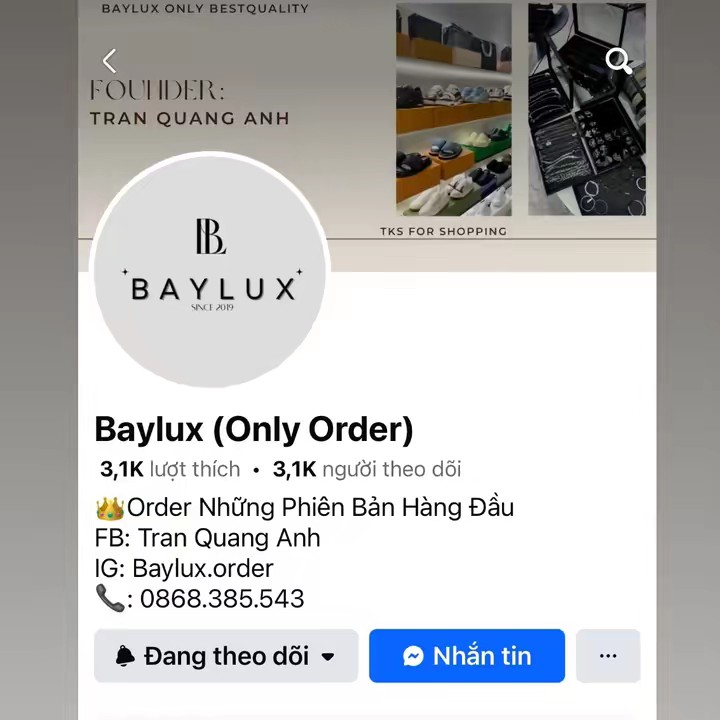Message the page via Nhắn tin

tap(467, 656)
